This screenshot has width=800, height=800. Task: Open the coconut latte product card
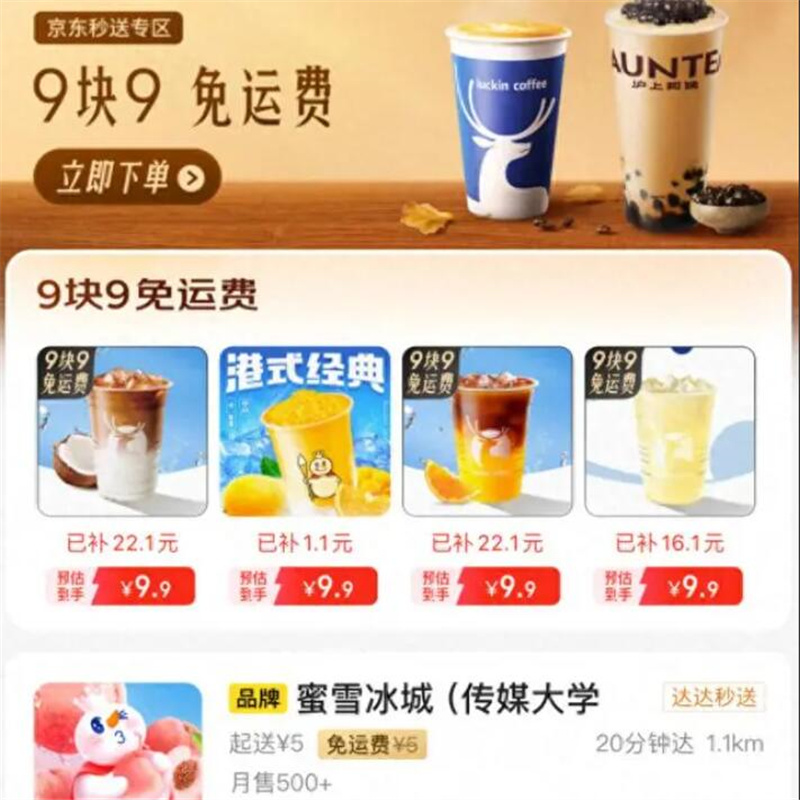[x=122, y=432]
